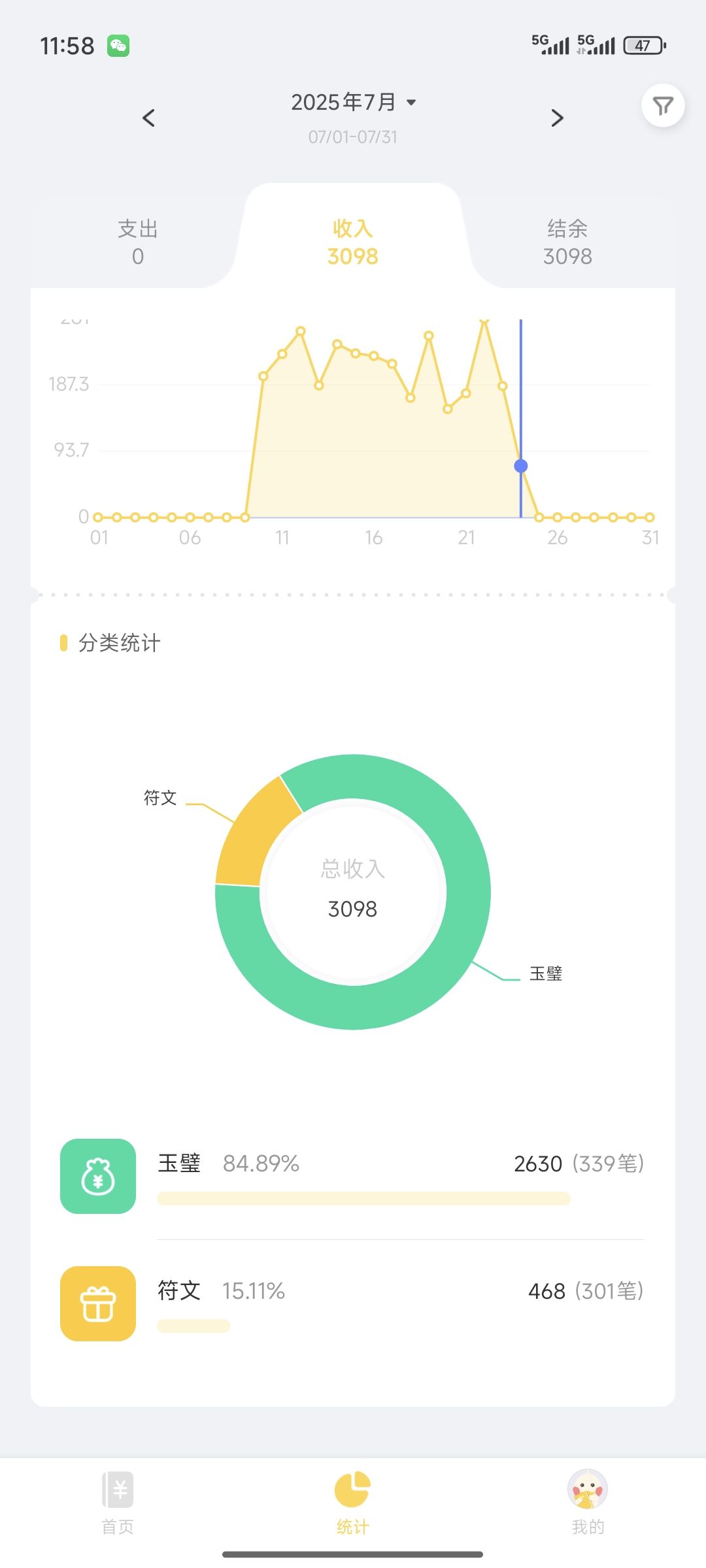Tap the 符文 label on the donut chart
The image size is (706, 1568).
(161, 798)
